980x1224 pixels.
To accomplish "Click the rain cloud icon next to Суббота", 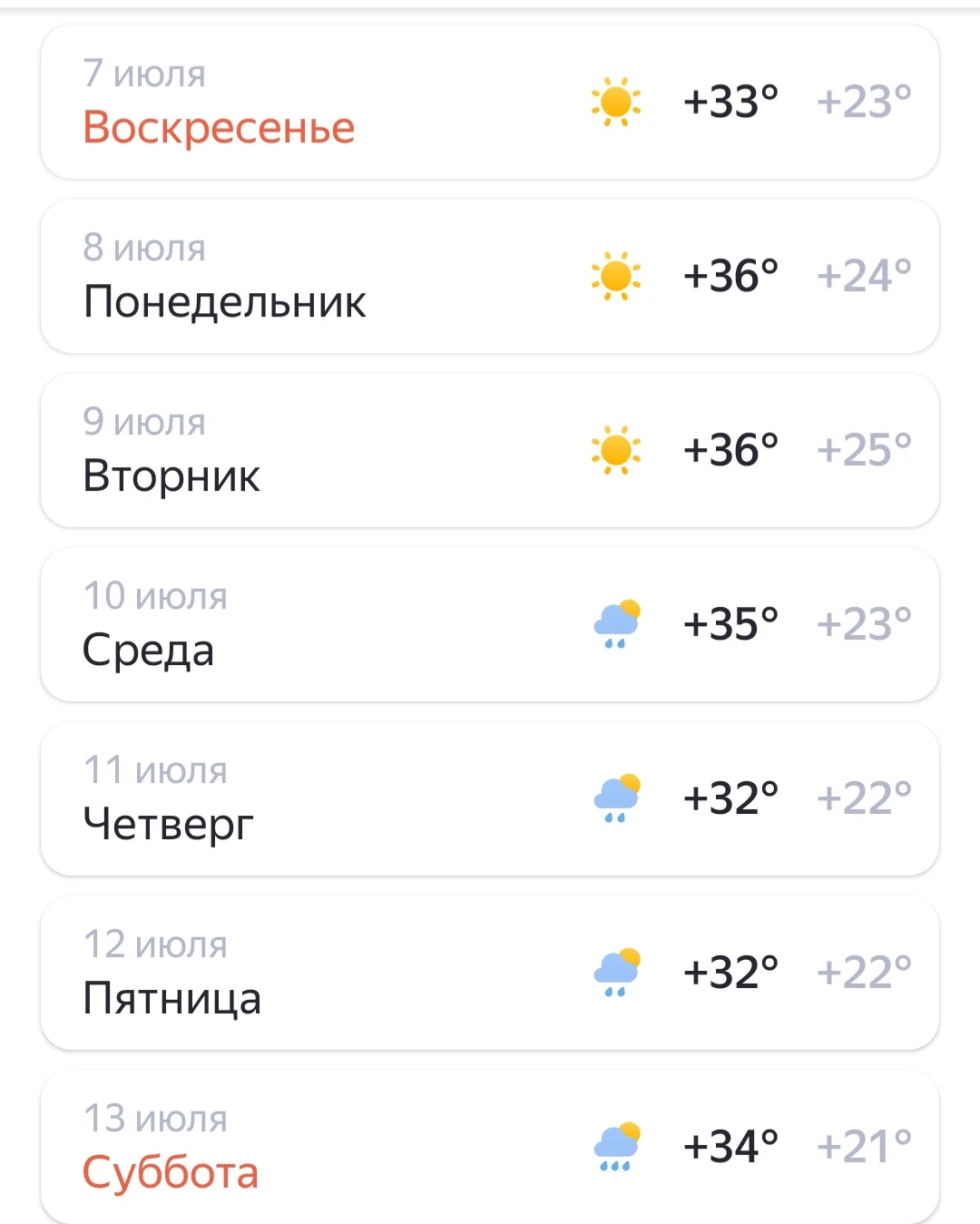I will (x=617, y=1145).
